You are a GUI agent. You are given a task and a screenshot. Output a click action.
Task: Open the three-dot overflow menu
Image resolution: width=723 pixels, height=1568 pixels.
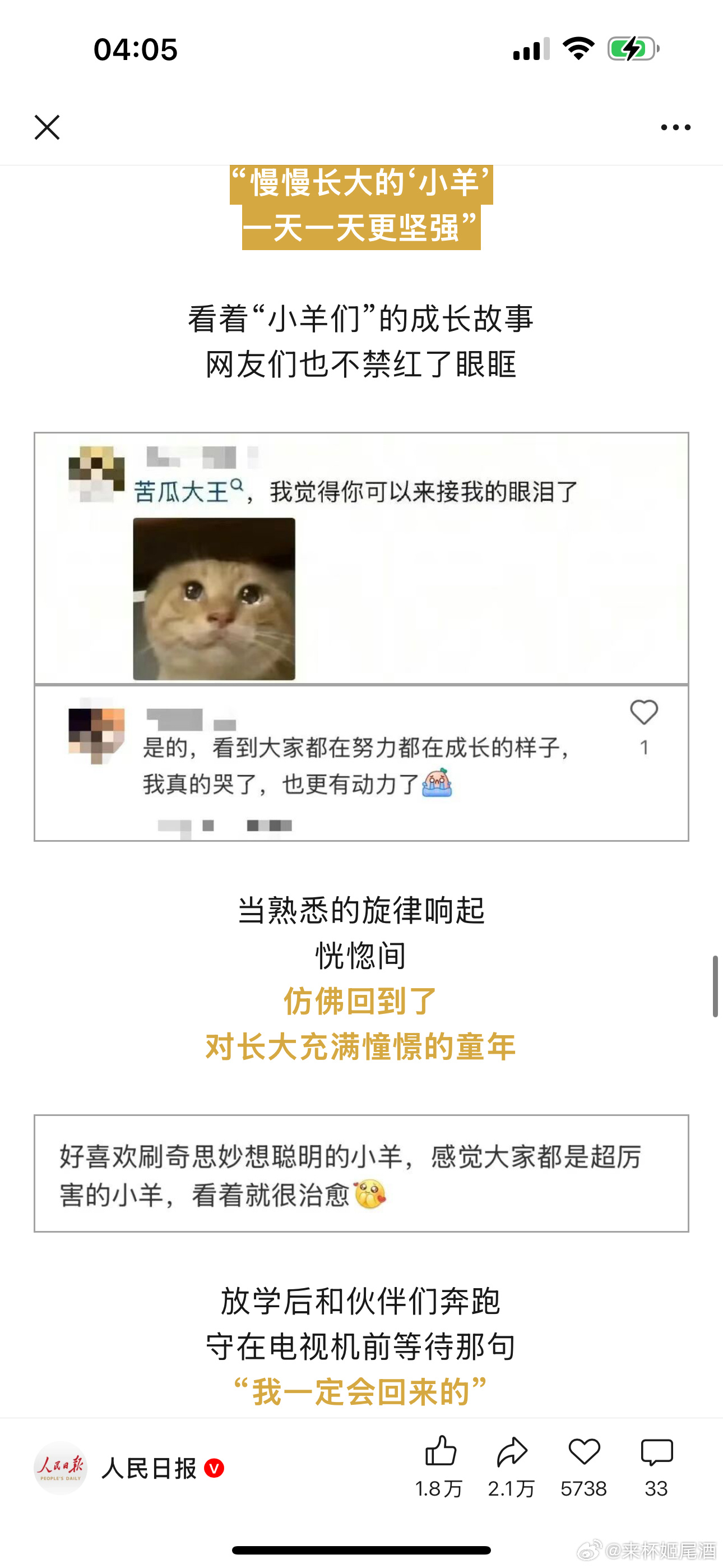tap(675, 127)
